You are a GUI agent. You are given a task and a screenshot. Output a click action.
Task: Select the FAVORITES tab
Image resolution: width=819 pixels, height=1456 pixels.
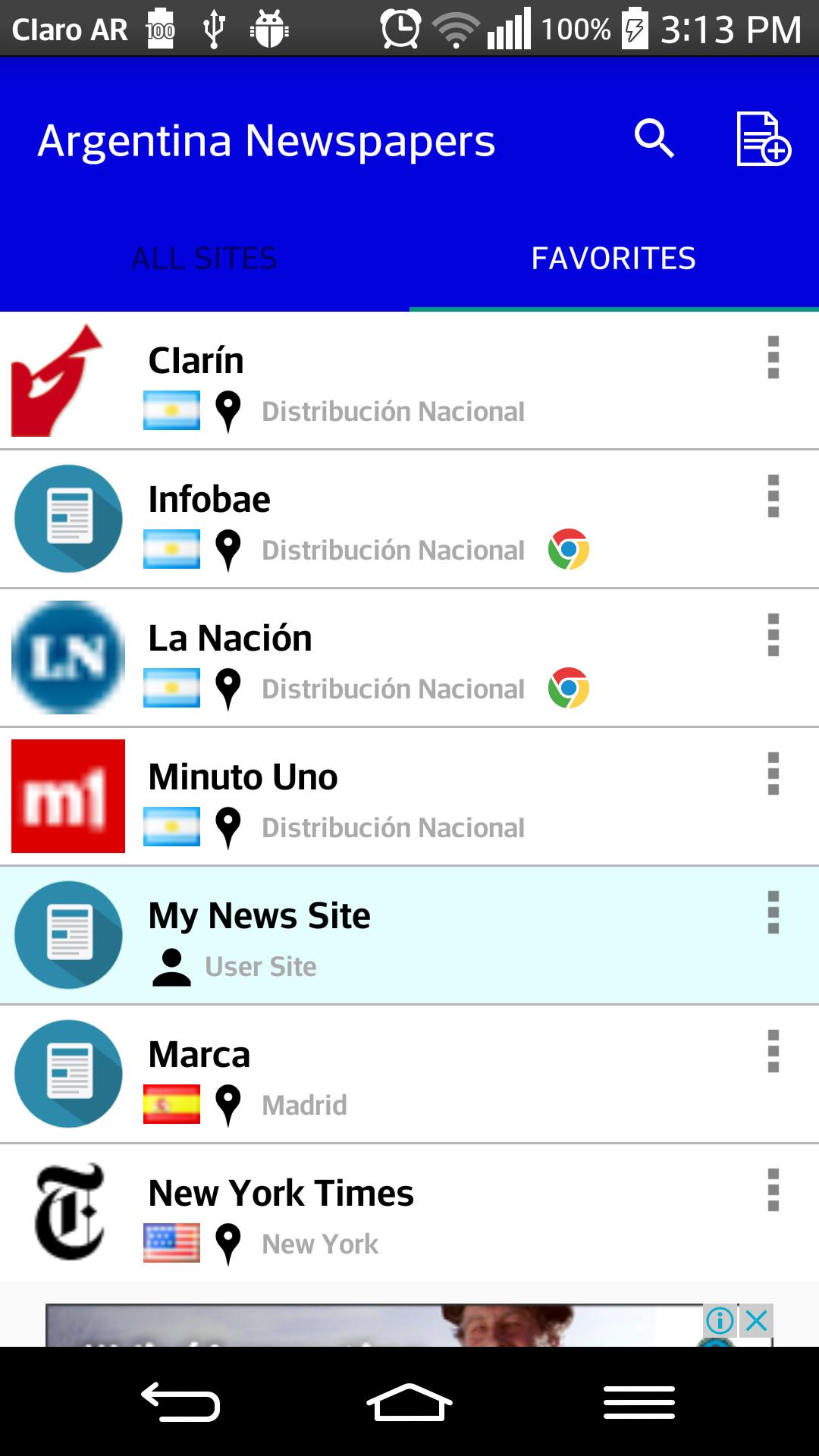[x=613, y=258]
